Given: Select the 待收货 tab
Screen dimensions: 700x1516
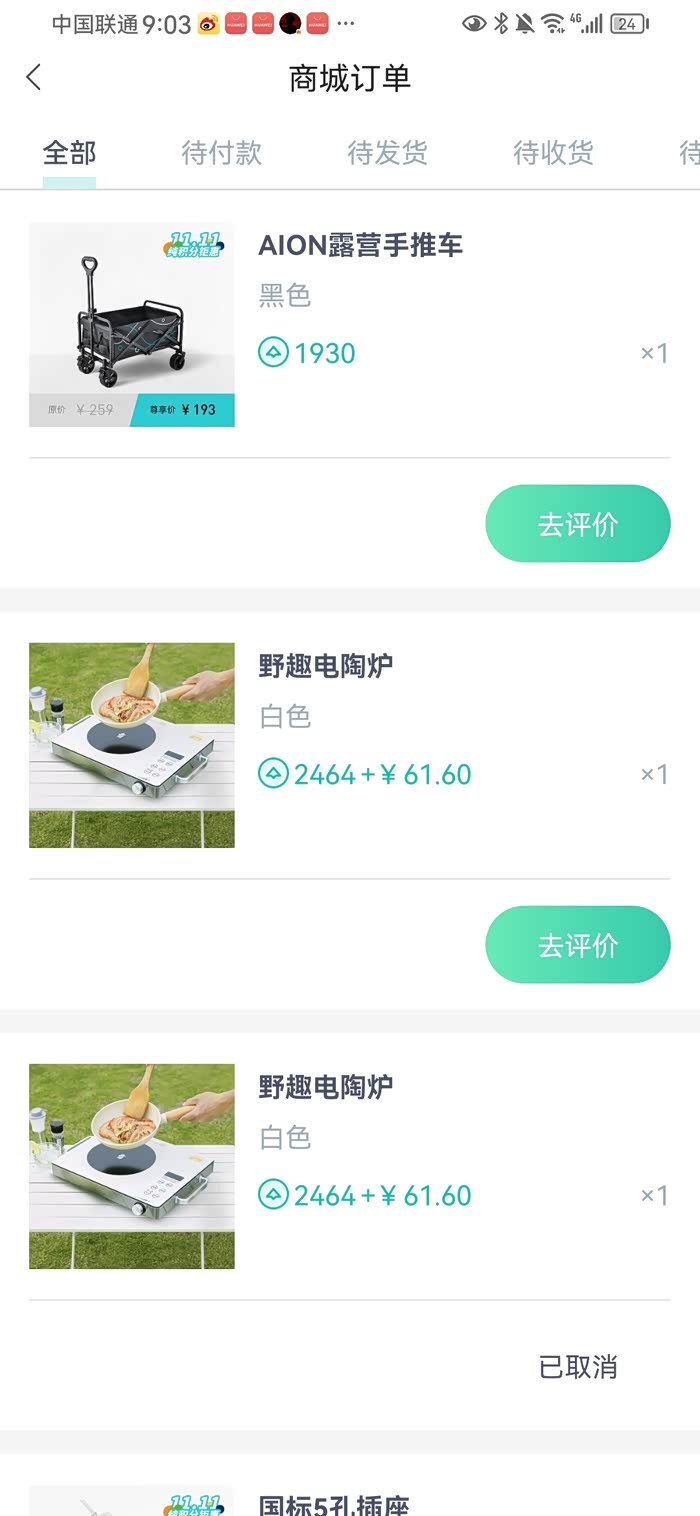Looking at the screenshot, I should [x=553, y=153].
